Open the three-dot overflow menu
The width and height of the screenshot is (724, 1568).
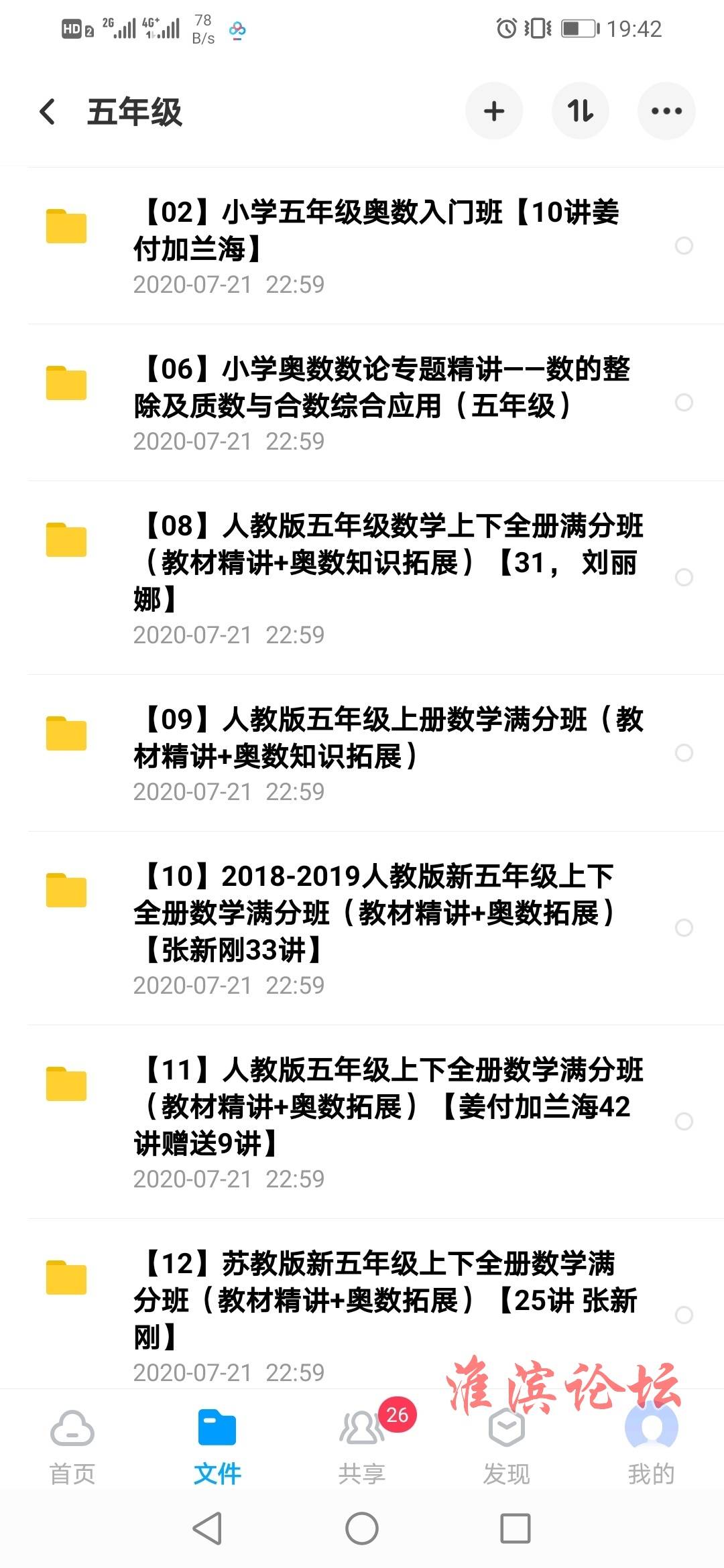pyautogui.click(x=666, y=111)
